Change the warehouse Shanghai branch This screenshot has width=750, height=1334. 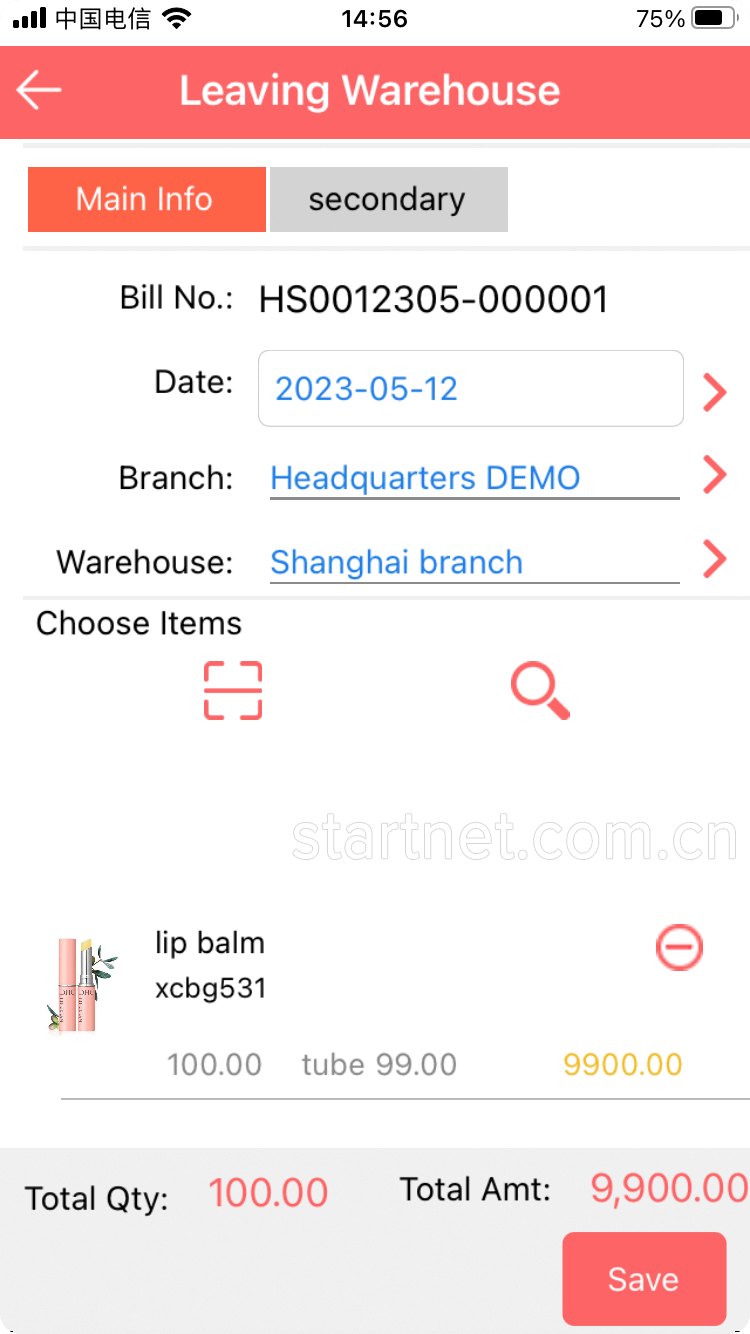pos(474,562)
